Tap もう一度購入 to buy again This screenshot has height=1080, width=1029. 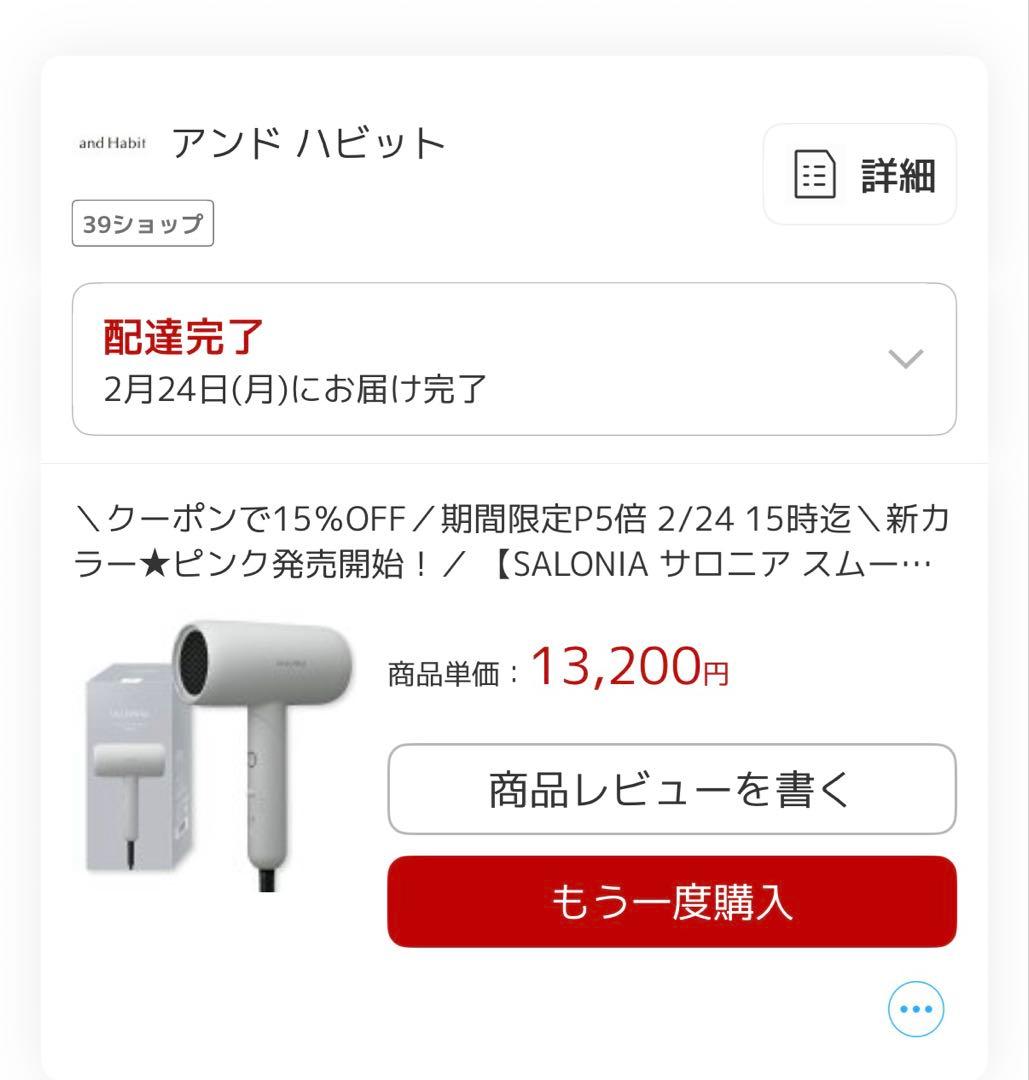[x=672, y=901]
